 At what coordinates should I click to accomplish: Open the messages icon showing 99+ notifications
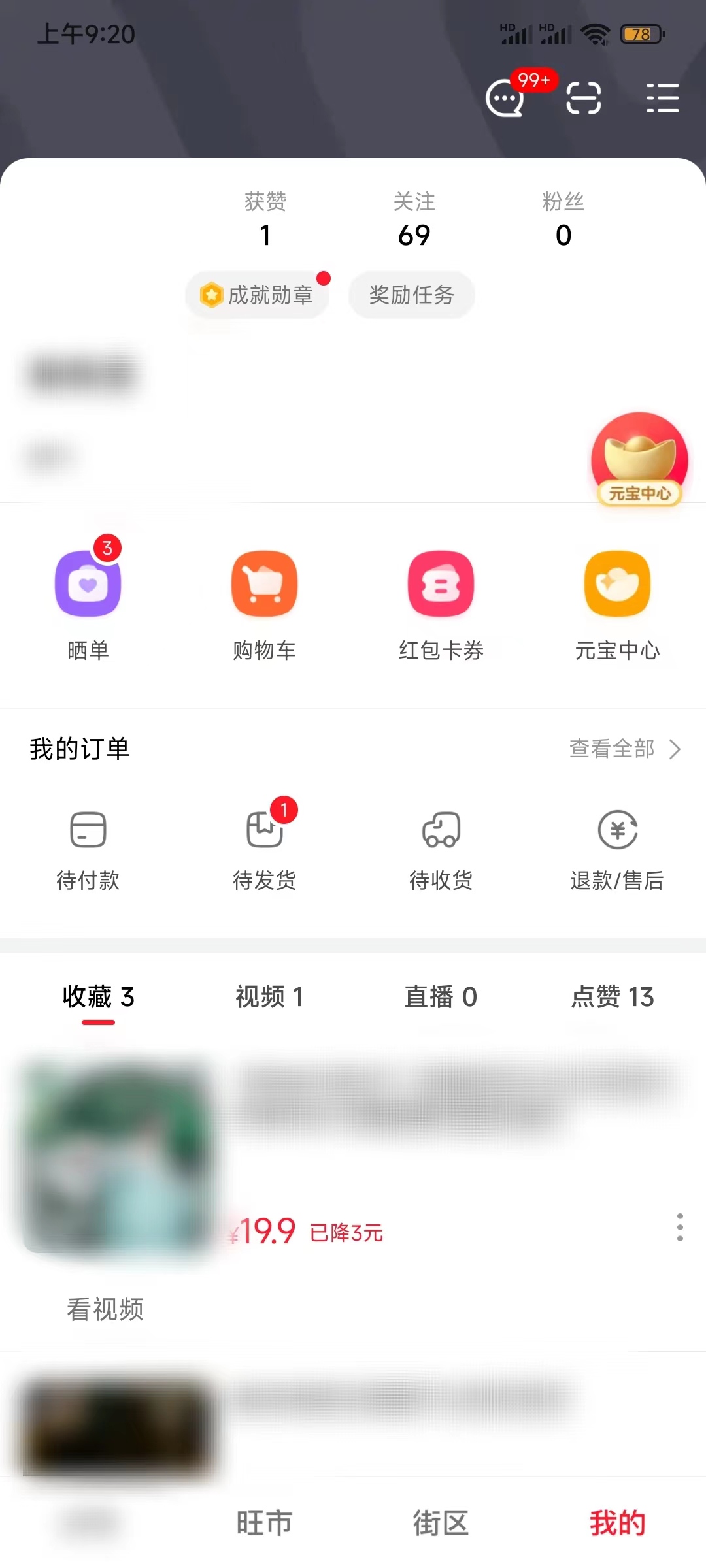tap(504, 97)
